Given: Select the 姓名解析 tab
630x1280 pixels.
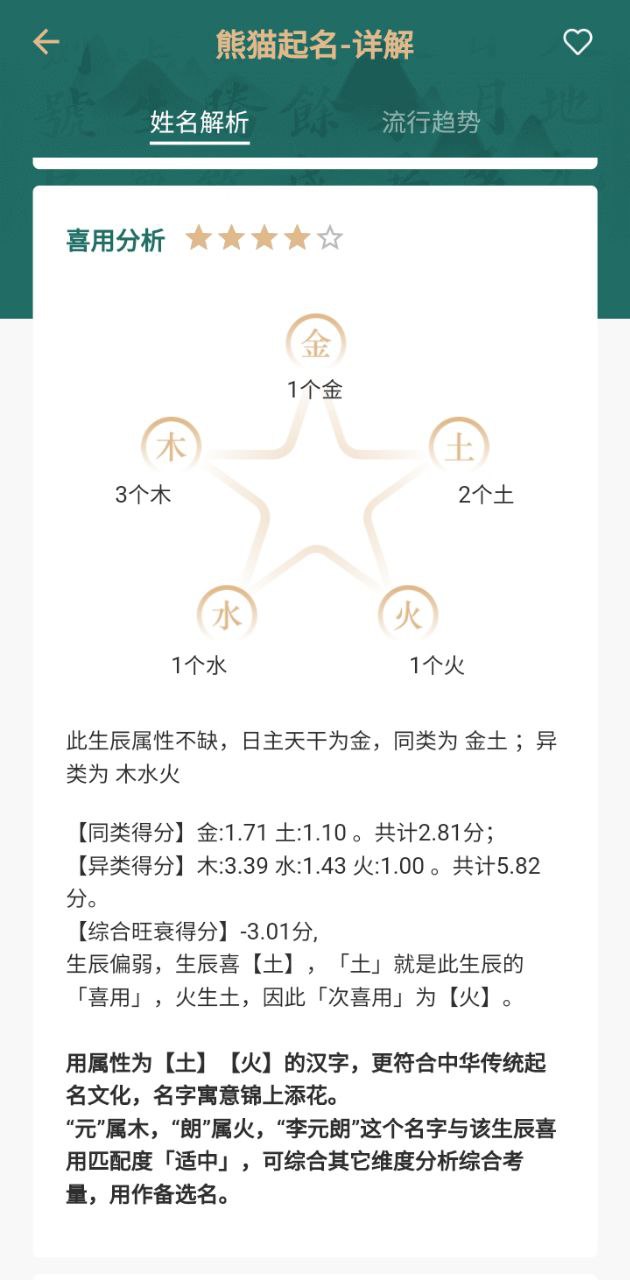Looking at the screenshot, I should [x=199, y=123].
